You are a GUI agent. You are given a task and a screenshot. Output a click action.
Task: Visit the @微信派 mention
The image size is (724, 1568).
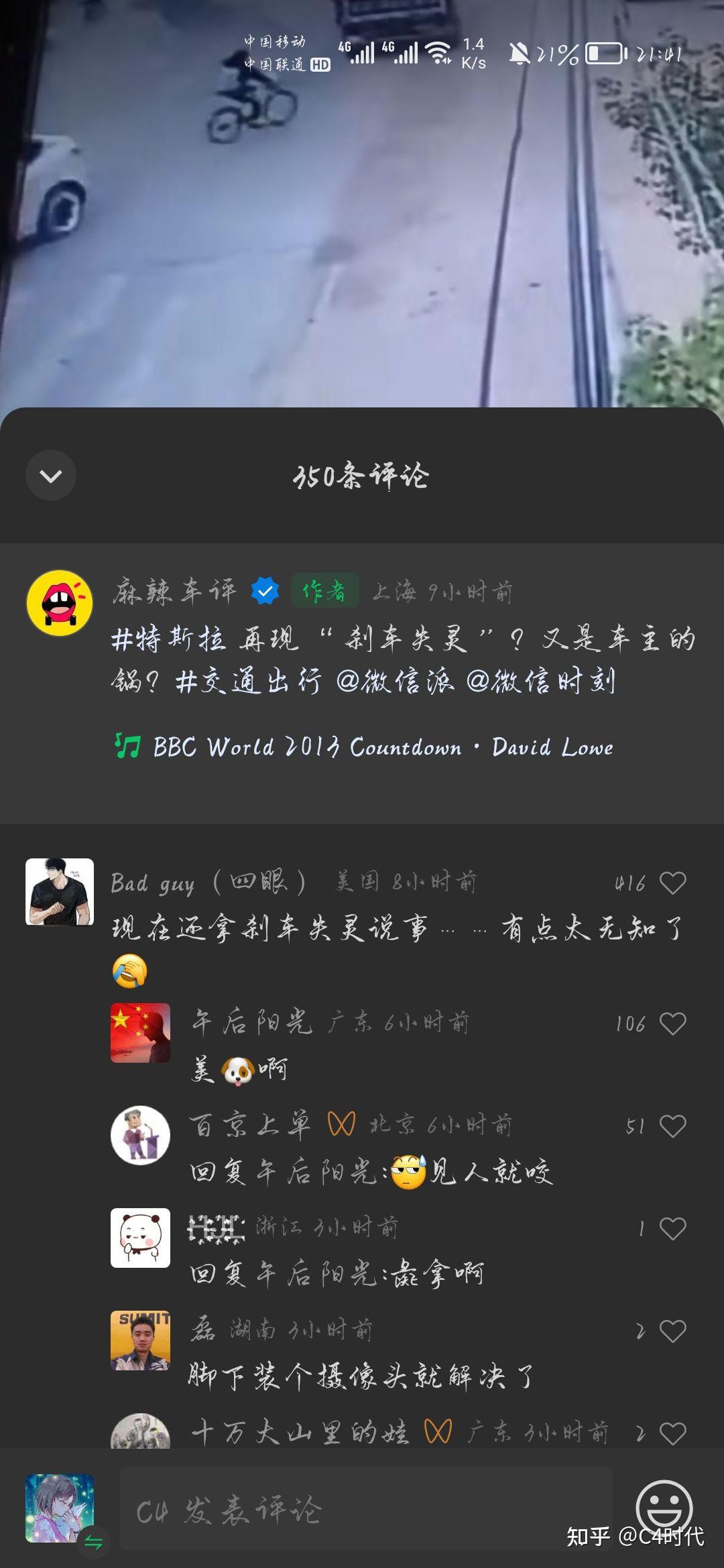click(395, 681)
